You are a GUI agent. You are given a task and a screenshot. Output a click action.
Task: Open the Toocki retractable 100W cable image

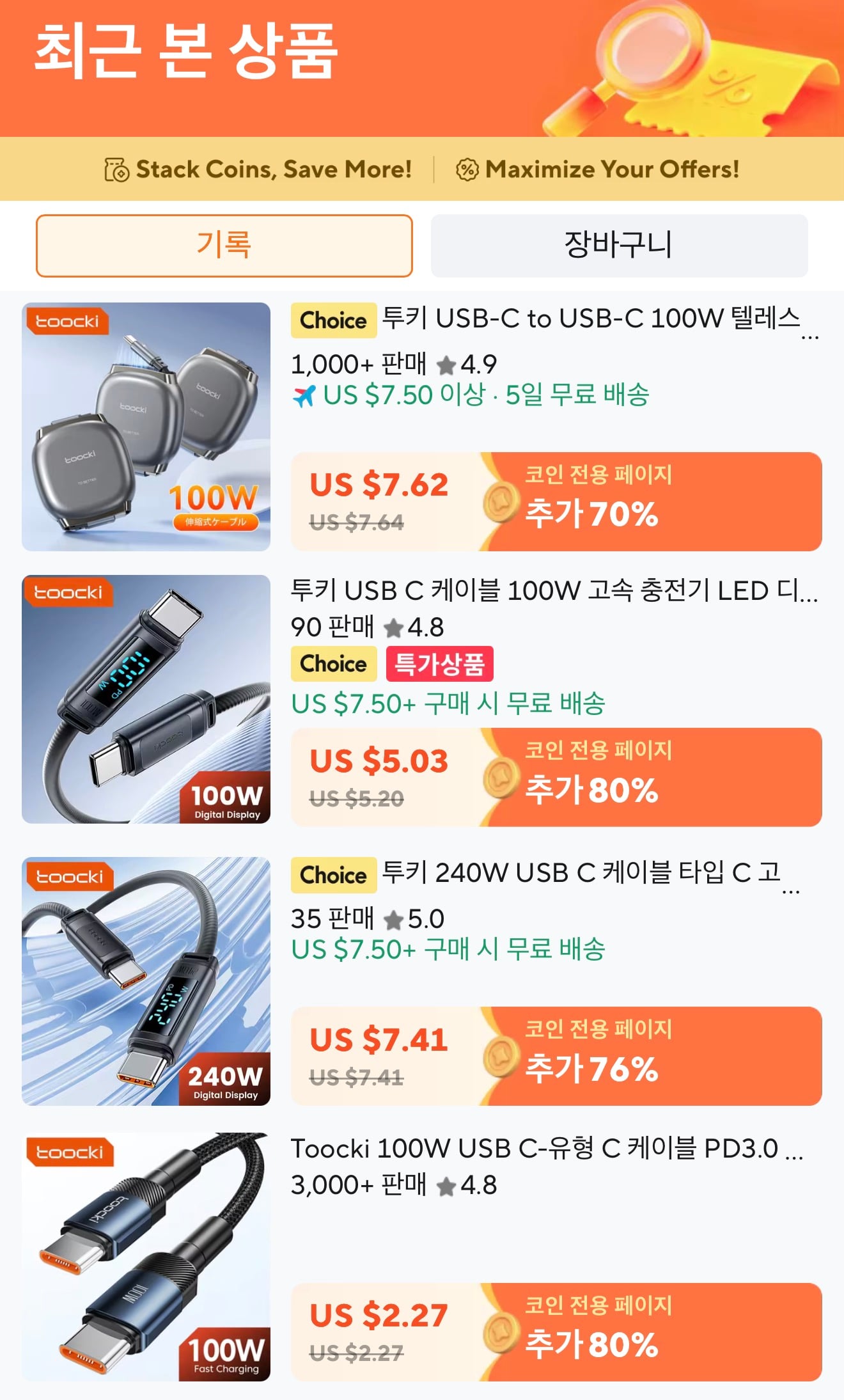tap(146, 427)
